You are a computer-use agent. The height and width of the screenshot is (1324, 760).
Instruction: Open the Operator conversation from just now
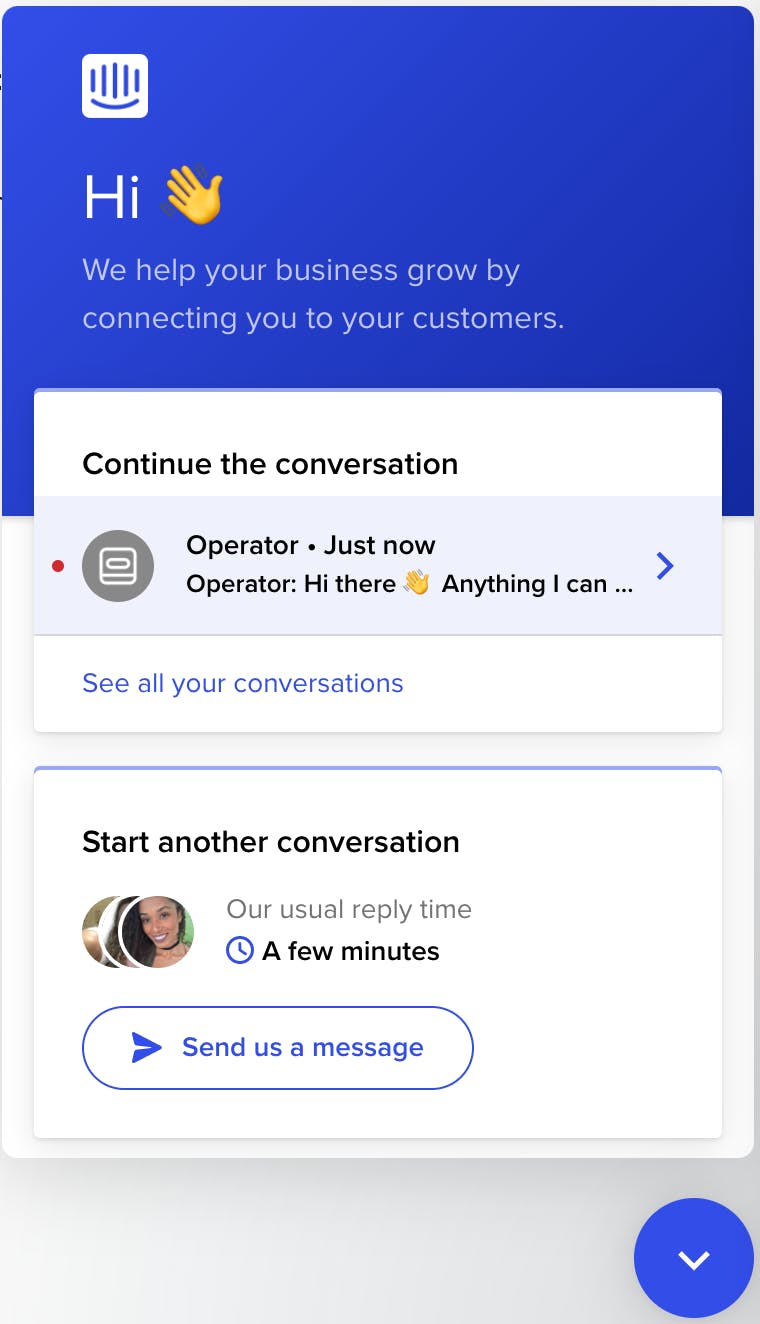(x=378, y=566)
